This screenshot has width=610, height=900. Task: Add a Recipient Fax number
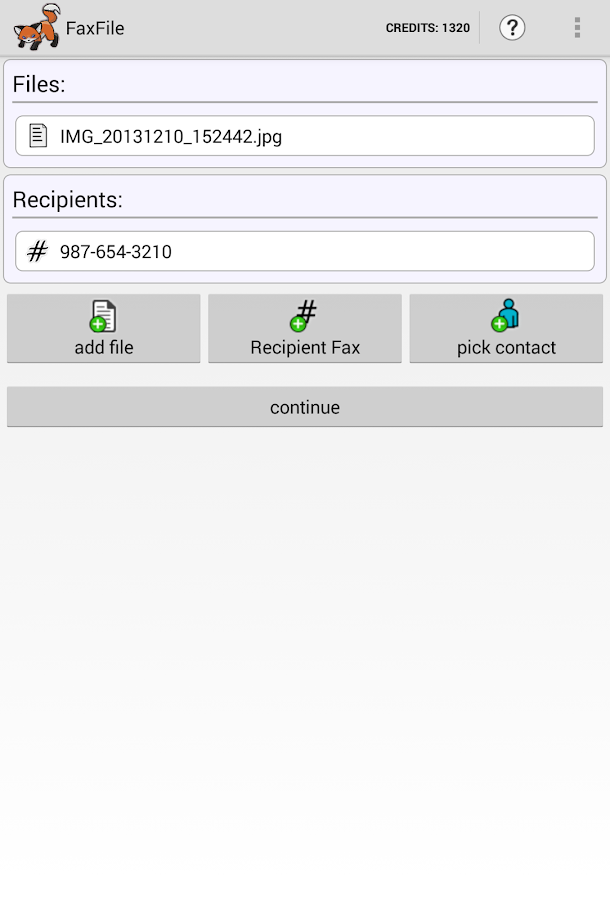point(305,329)
